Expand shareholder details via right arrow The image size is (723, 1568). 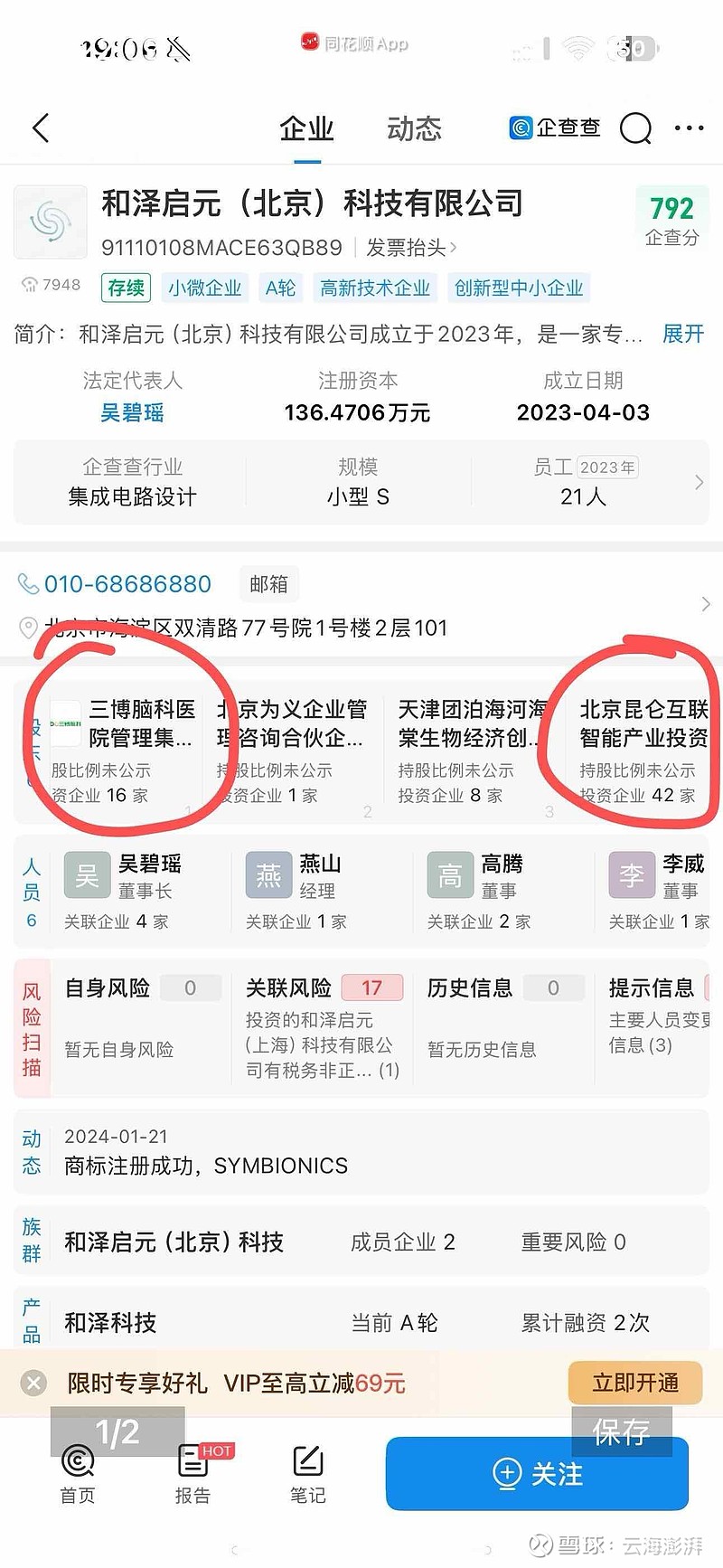pos(705,604)
